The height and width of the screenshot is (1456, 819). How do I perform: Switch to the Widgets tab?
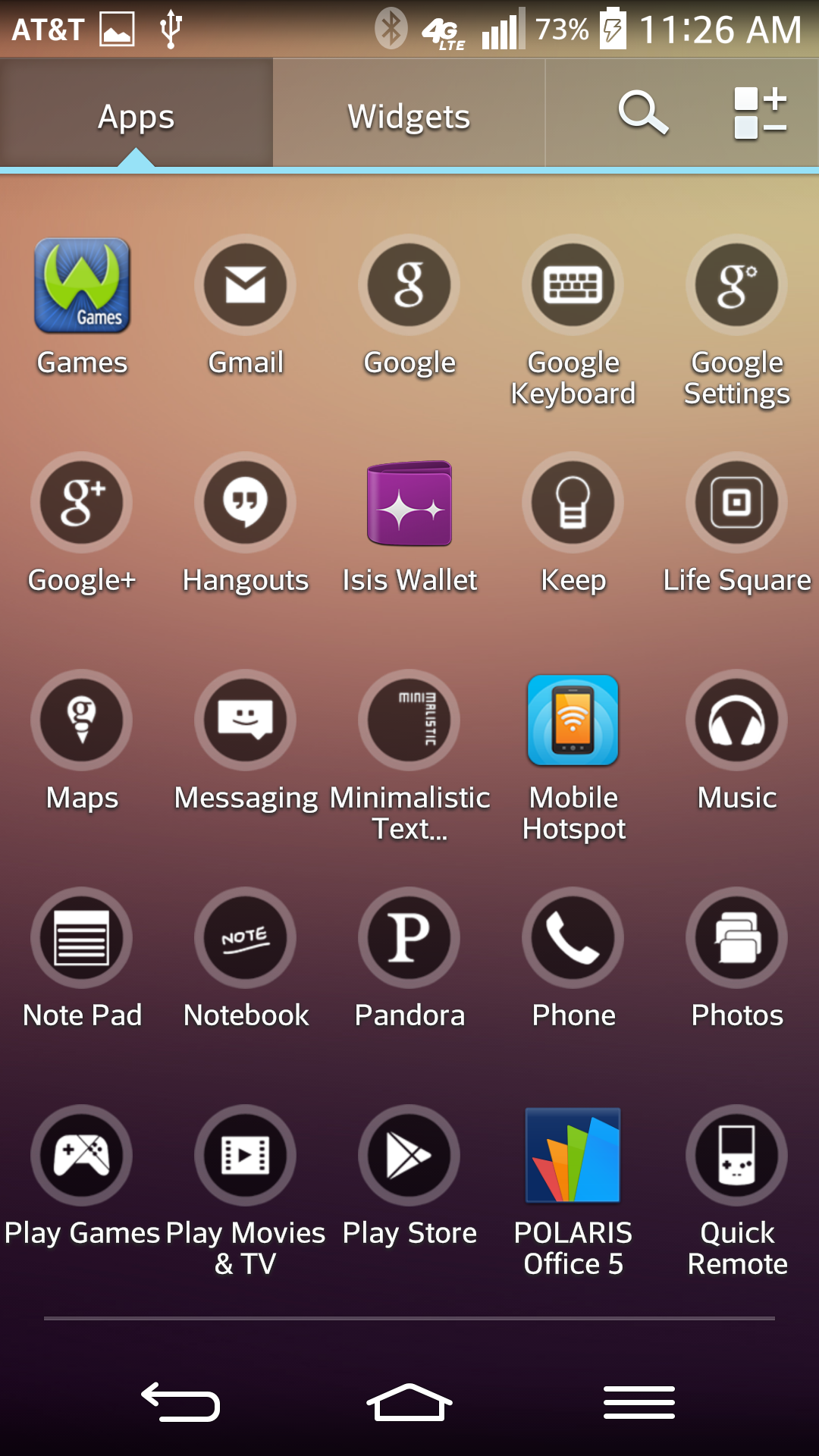click(408, 115)
